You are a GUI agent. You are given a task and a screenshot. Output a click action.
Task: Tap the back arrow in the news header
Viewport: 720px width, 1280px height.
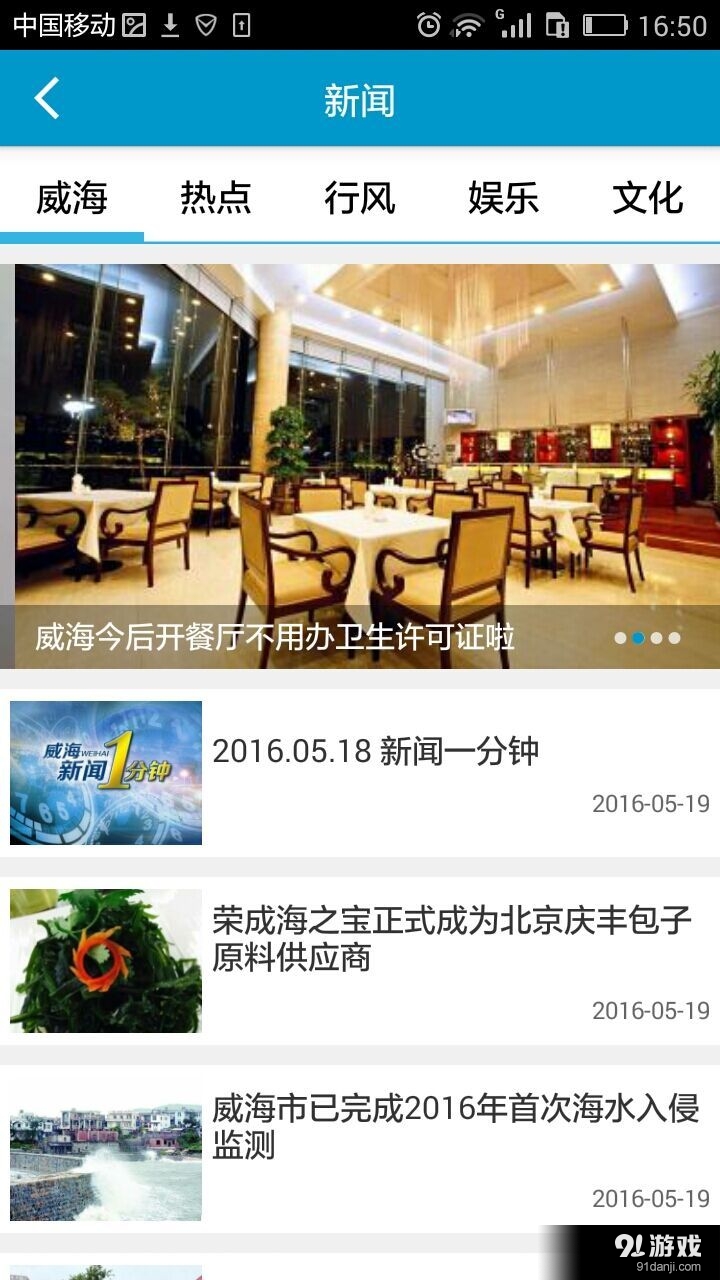[43, 98]
